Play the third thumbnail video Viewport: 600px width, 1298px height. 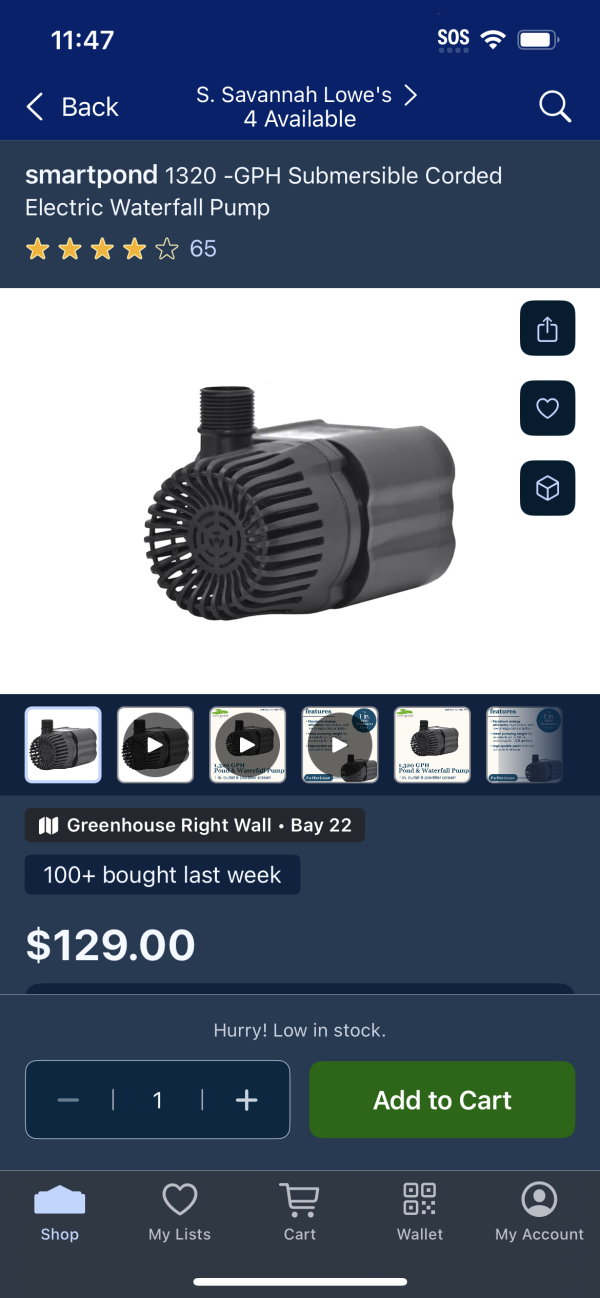247,745
